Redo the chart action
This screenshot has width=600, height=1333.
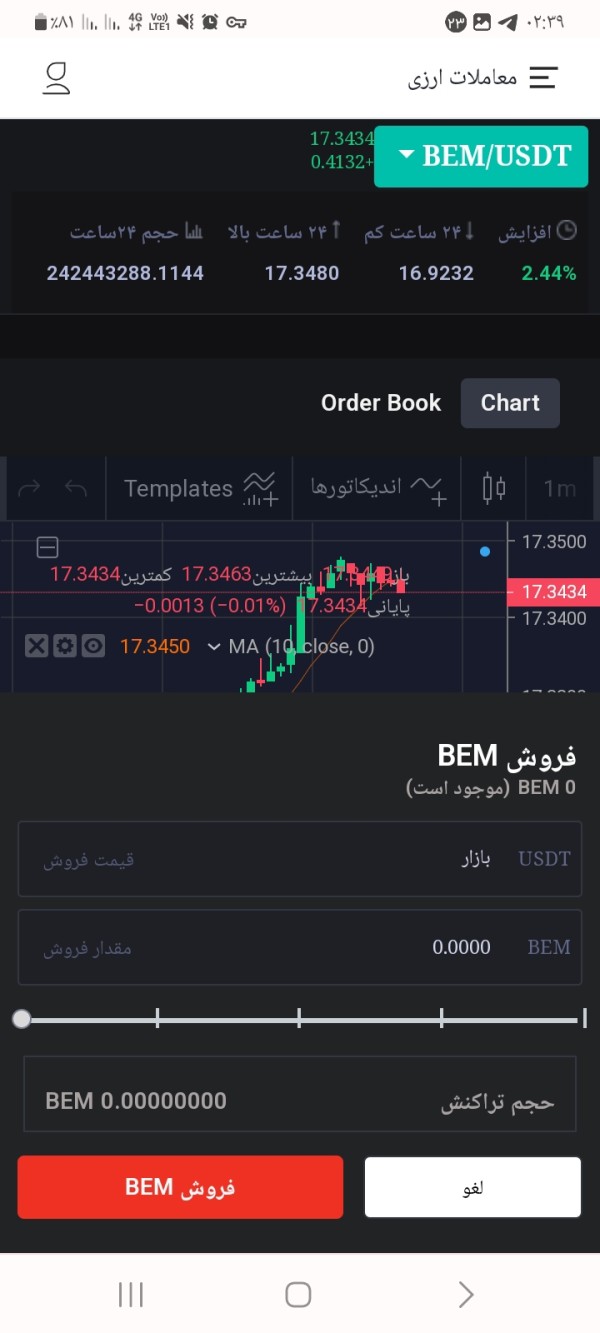29,488
